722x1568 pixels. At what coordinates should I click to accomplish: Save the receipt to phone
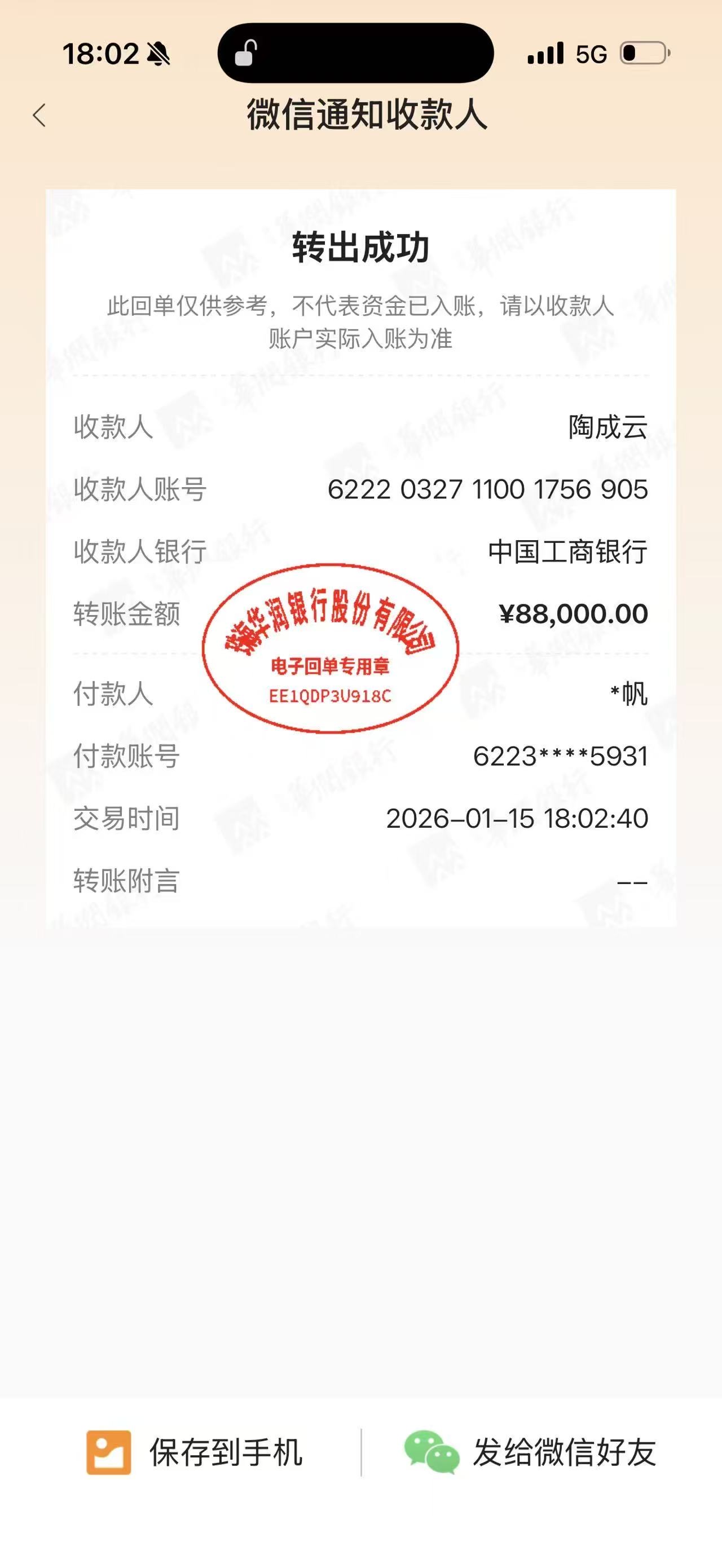click(195, 1452)
